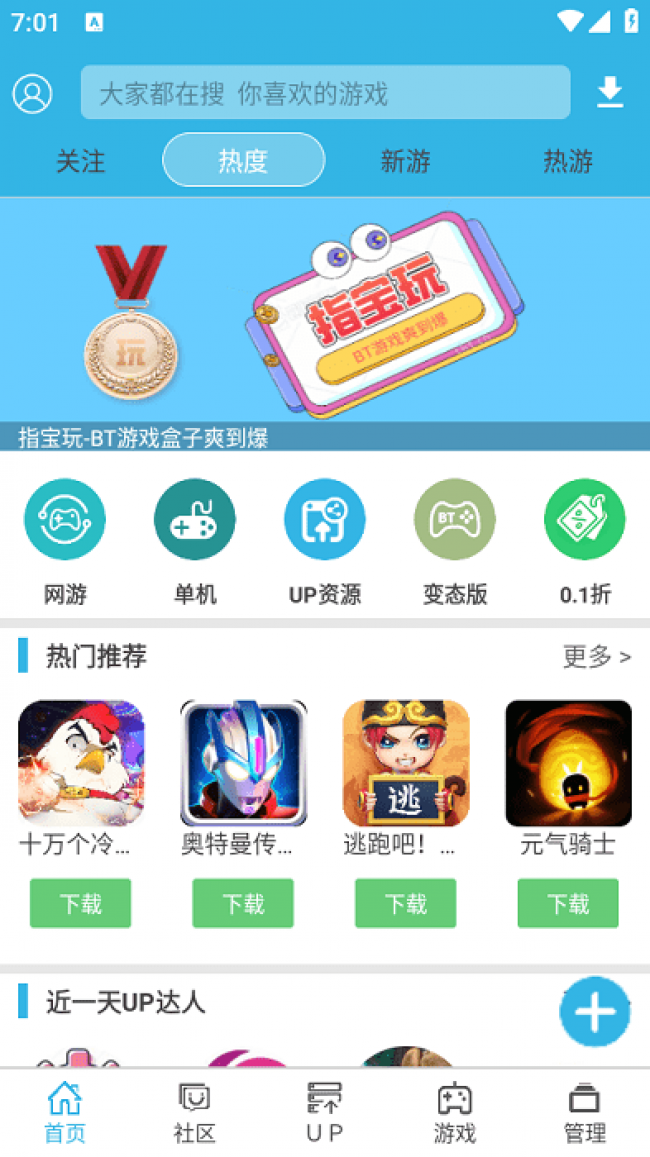Tap the floating plus button

595,1012
